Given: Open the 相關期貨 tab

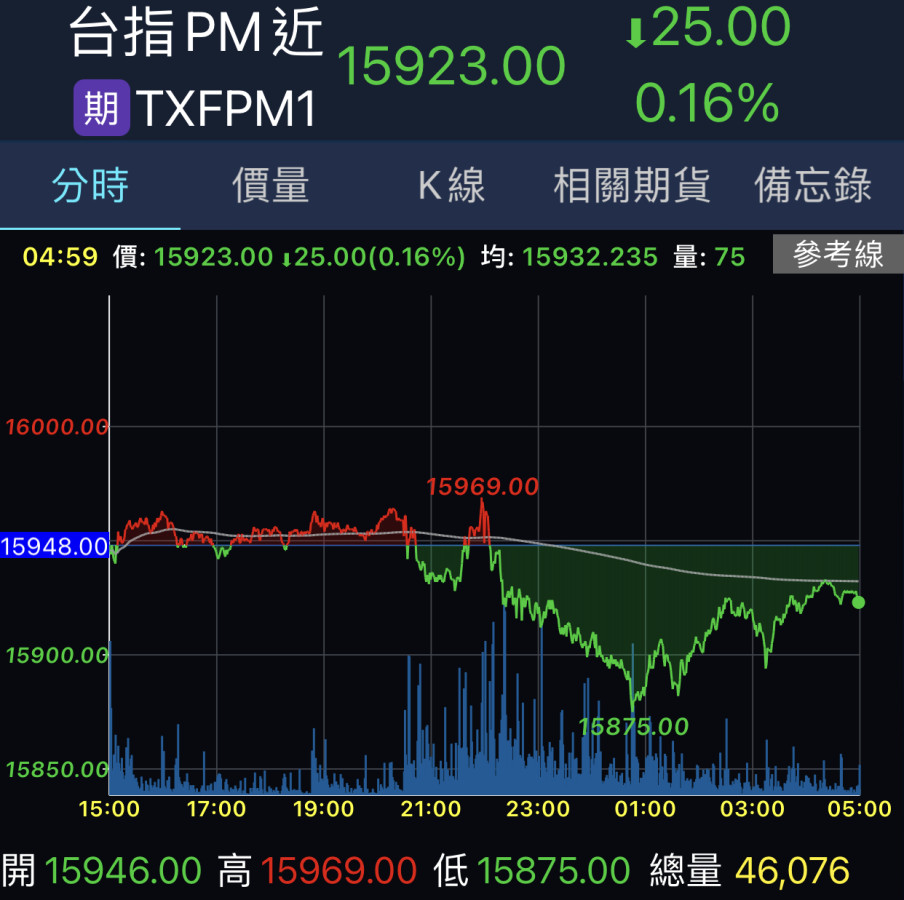Looking at the screenshot, I should coord(632,186).
